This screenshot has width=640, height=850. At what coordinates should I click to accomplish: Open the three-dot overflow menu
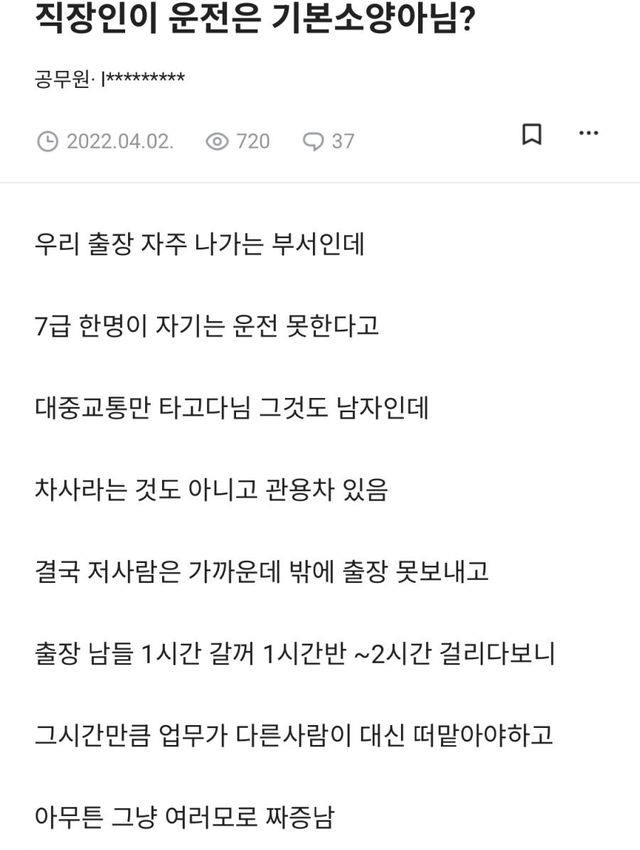[589, 133]
